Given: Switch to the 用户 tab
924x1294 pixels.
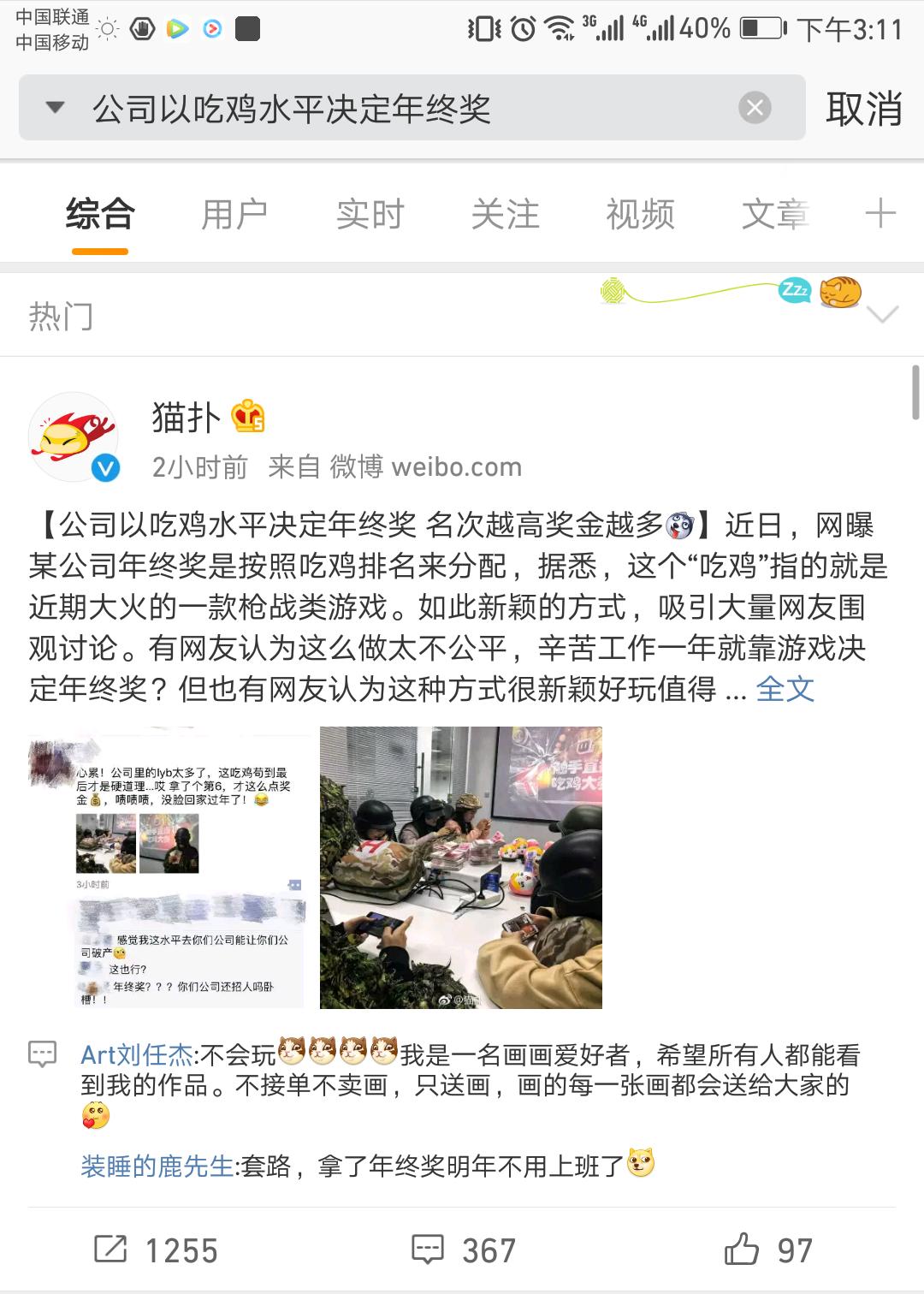Looking at the screenshot, I should coord(234,214).
